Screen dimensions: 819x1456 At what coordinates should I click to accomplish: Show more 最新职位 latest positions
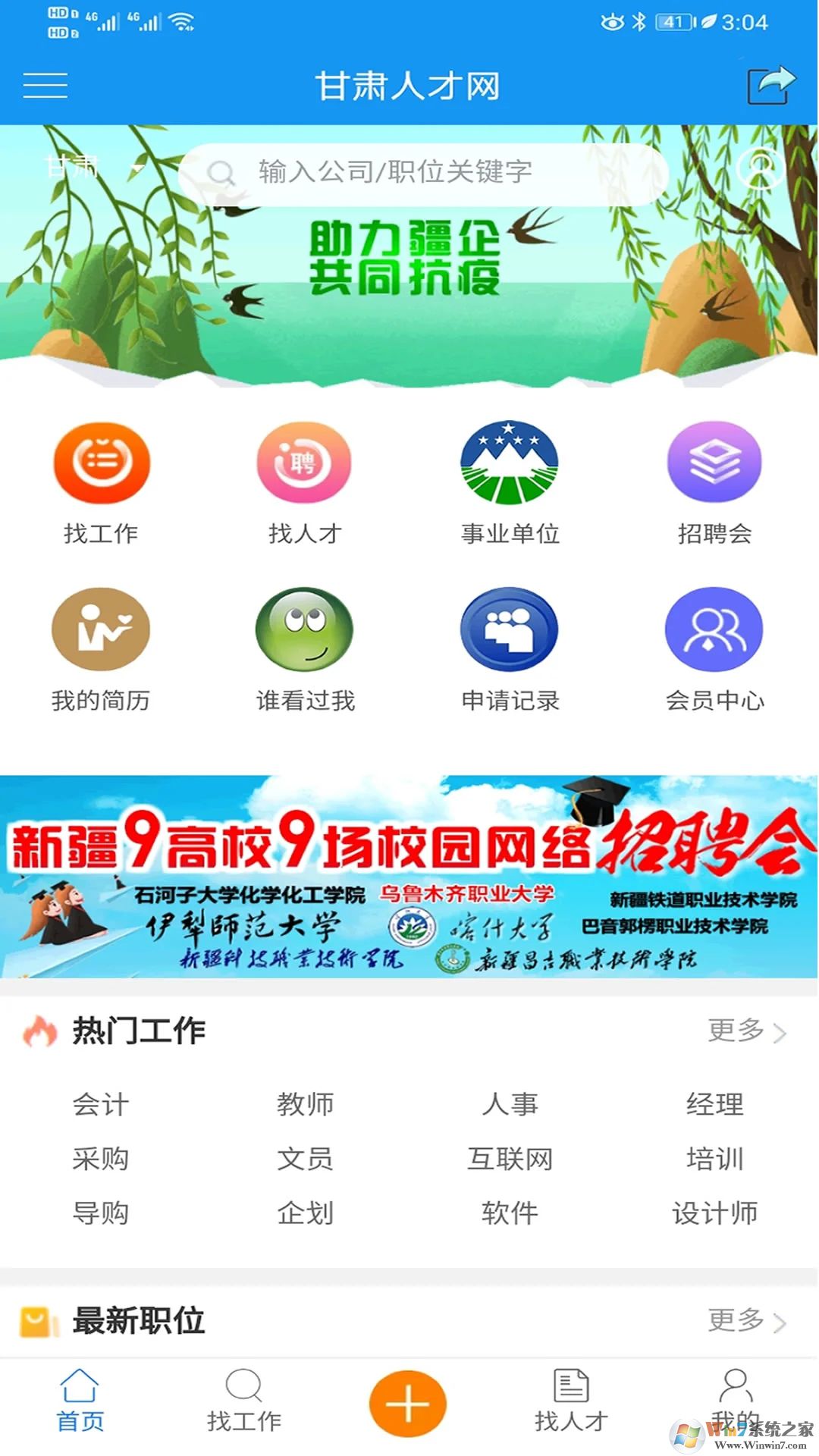[746, 1320]
